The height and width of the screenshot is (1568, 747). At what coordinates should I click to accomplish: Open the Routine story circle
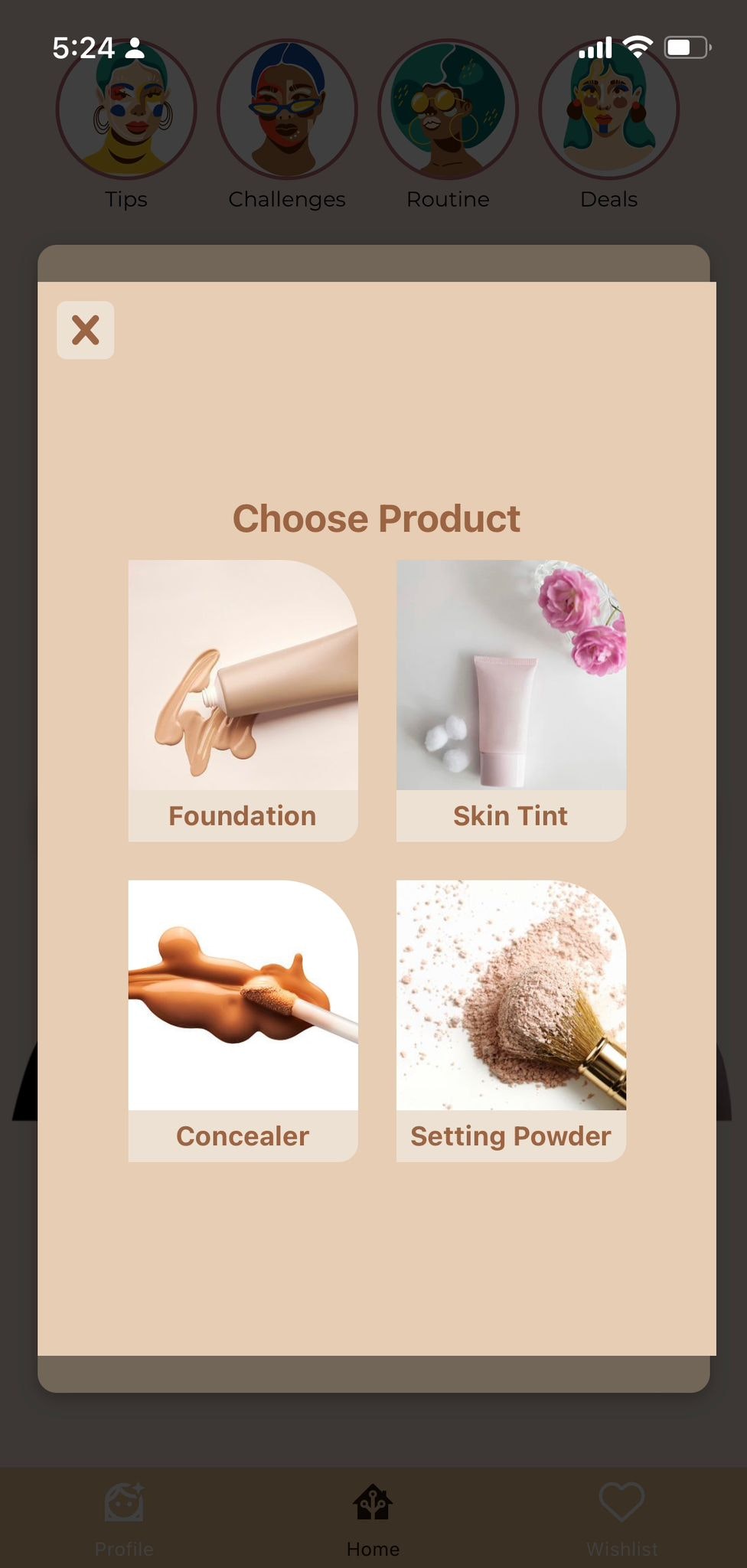(448, 111)
